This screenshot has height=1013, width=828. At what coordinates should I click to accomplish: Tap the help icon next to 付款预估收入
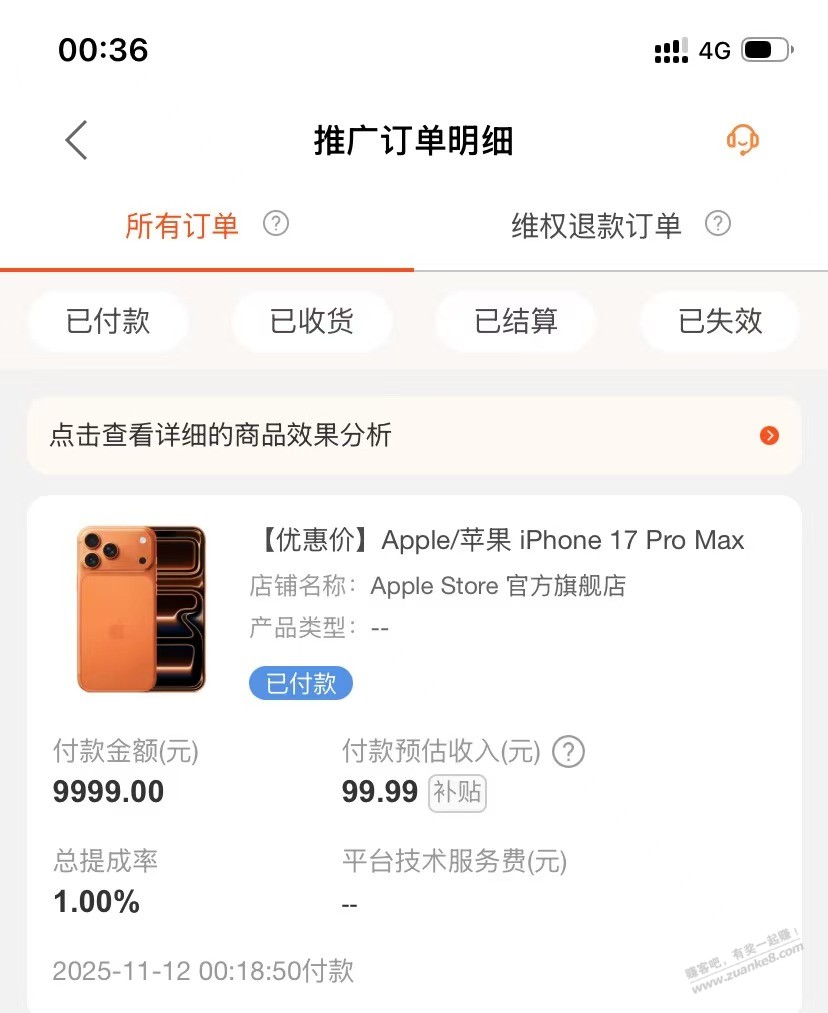coord(569,751)
